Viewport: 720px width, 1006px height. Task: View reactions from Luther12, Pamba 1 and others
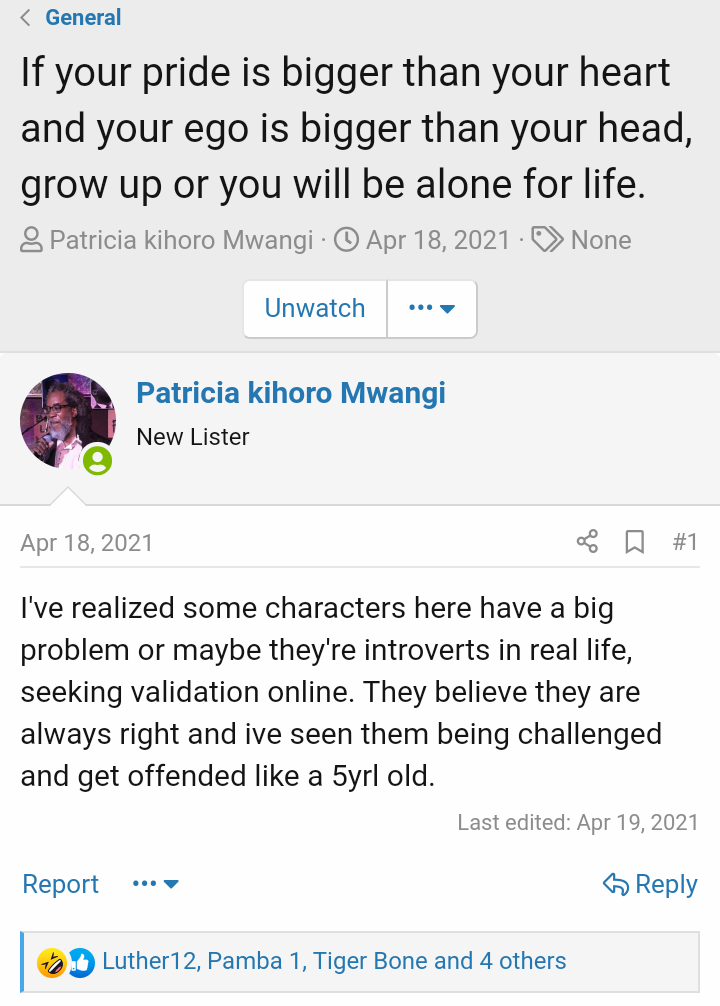[x=334, y=962]
